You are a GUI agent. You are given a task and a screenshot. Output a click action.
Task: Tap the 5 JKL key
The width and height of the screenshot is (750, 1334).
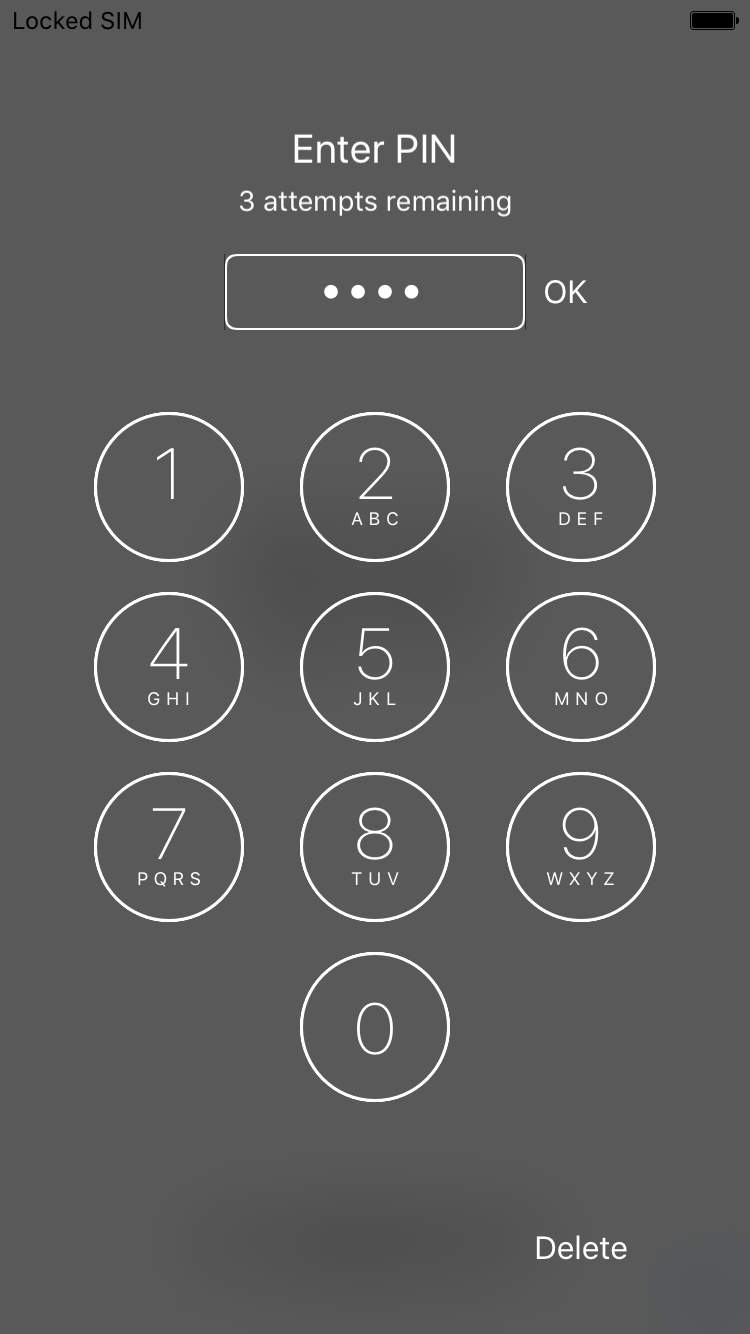[375, 667]
